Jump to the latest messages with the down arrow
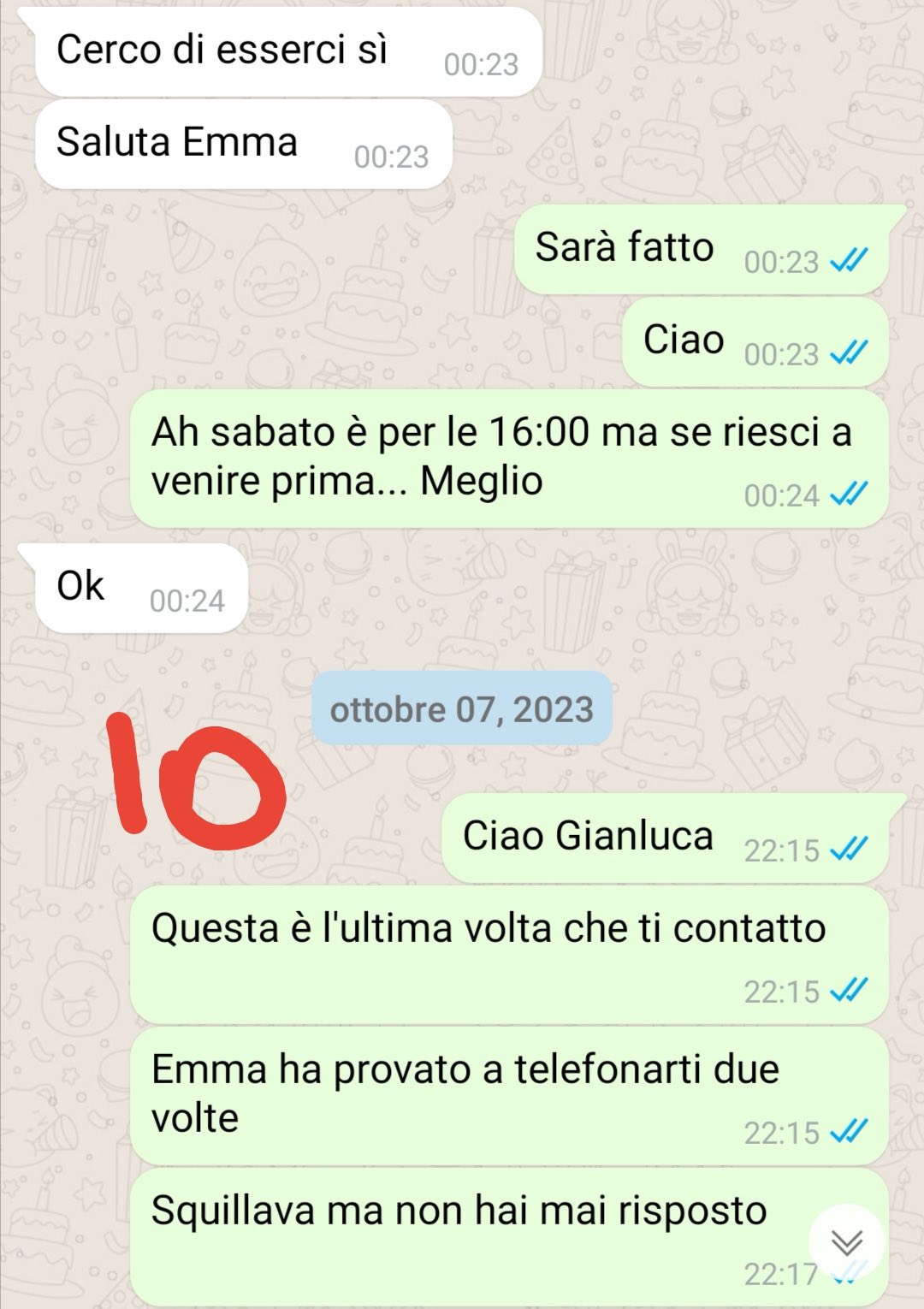The height and width of the screenshot is (1309, 924). 846,1241
